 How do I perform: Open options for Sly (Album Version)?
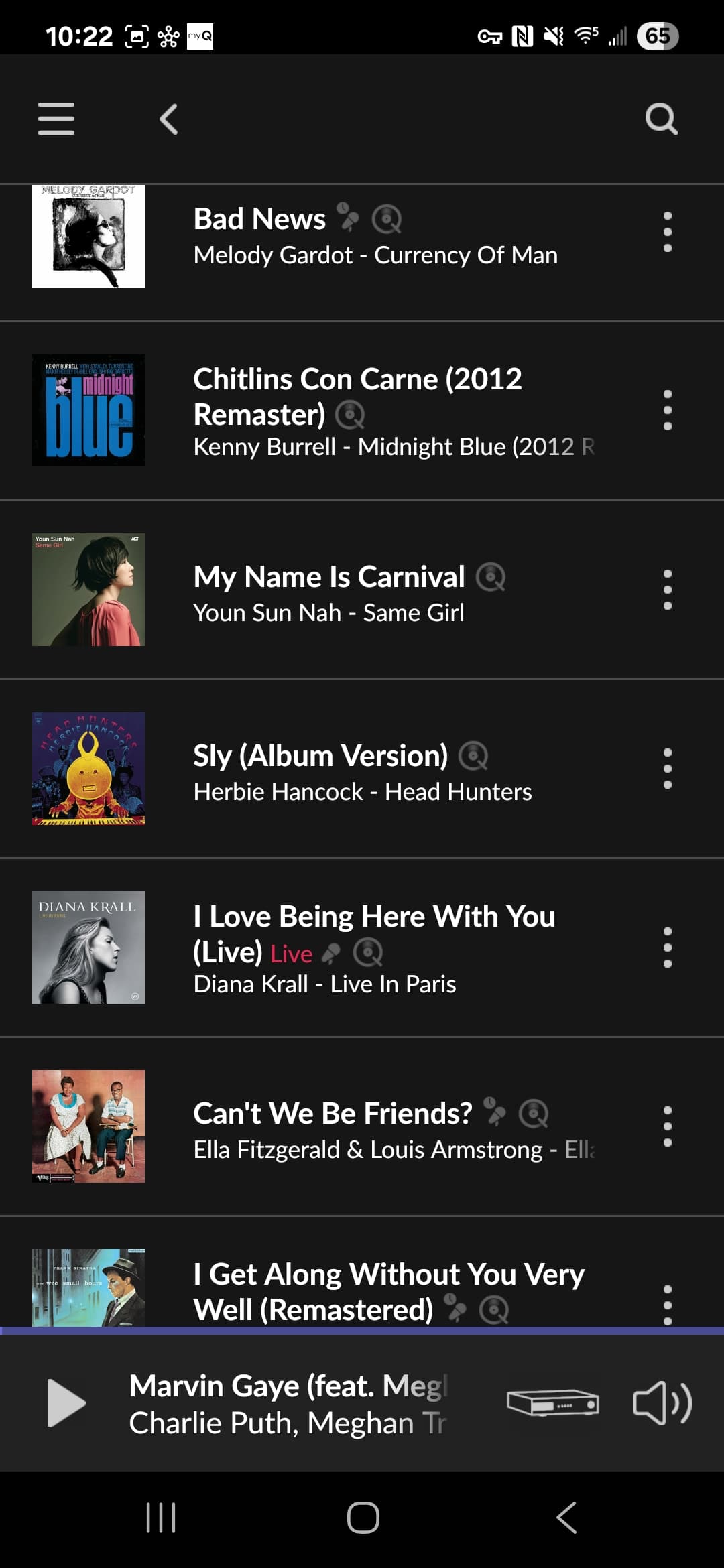tap(667, 769)
